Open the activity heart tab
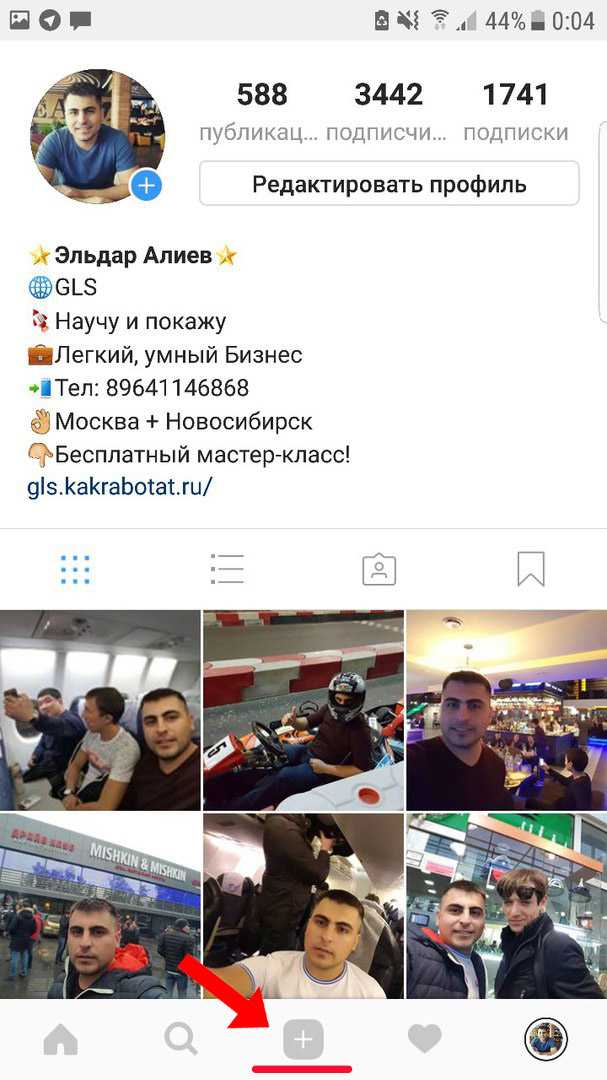 click(x=424, y=1040)
